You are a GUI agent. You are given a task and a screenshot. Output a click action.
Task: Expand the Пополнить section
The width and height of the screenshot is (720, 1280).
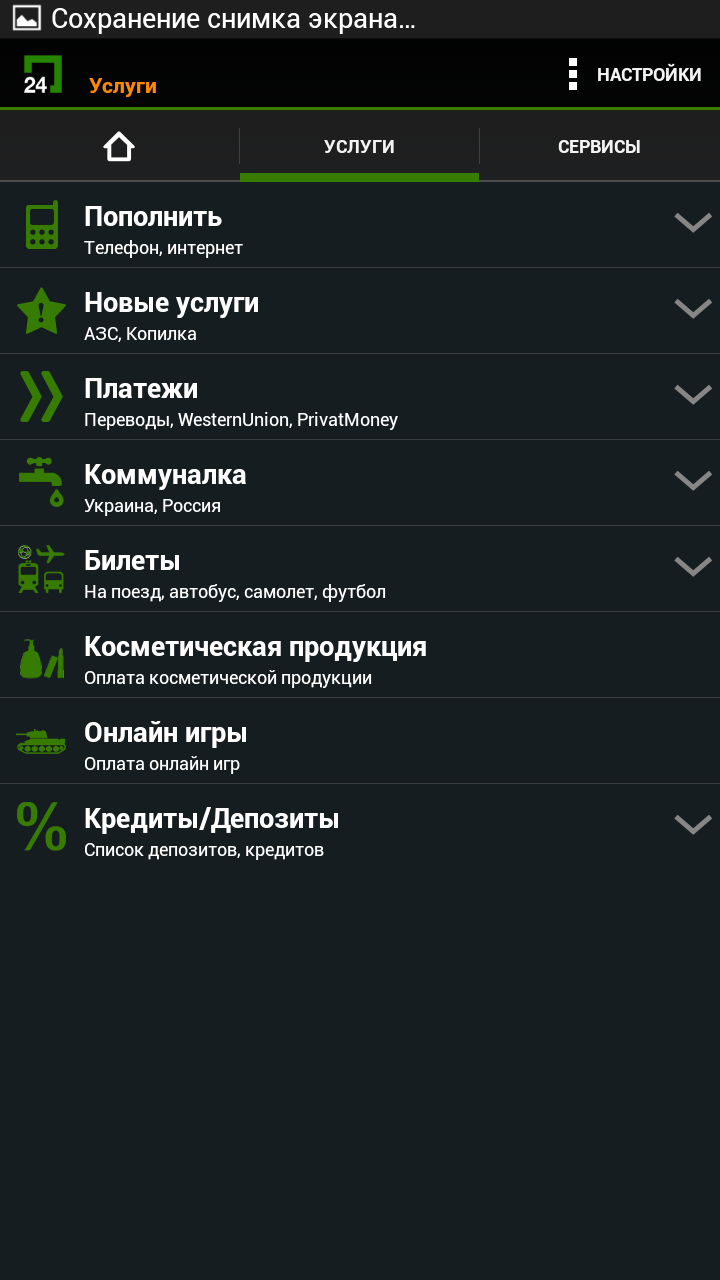coord(360,225)
